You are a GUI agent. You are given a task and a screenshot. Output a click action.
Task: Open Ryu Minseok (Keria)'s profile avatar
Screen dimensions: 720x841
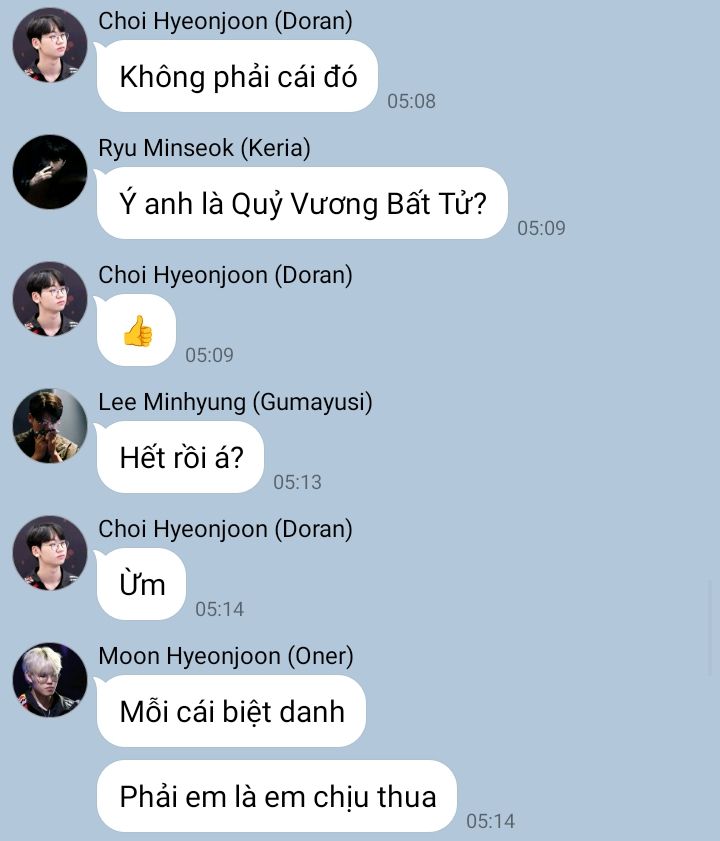pos(50,172)
